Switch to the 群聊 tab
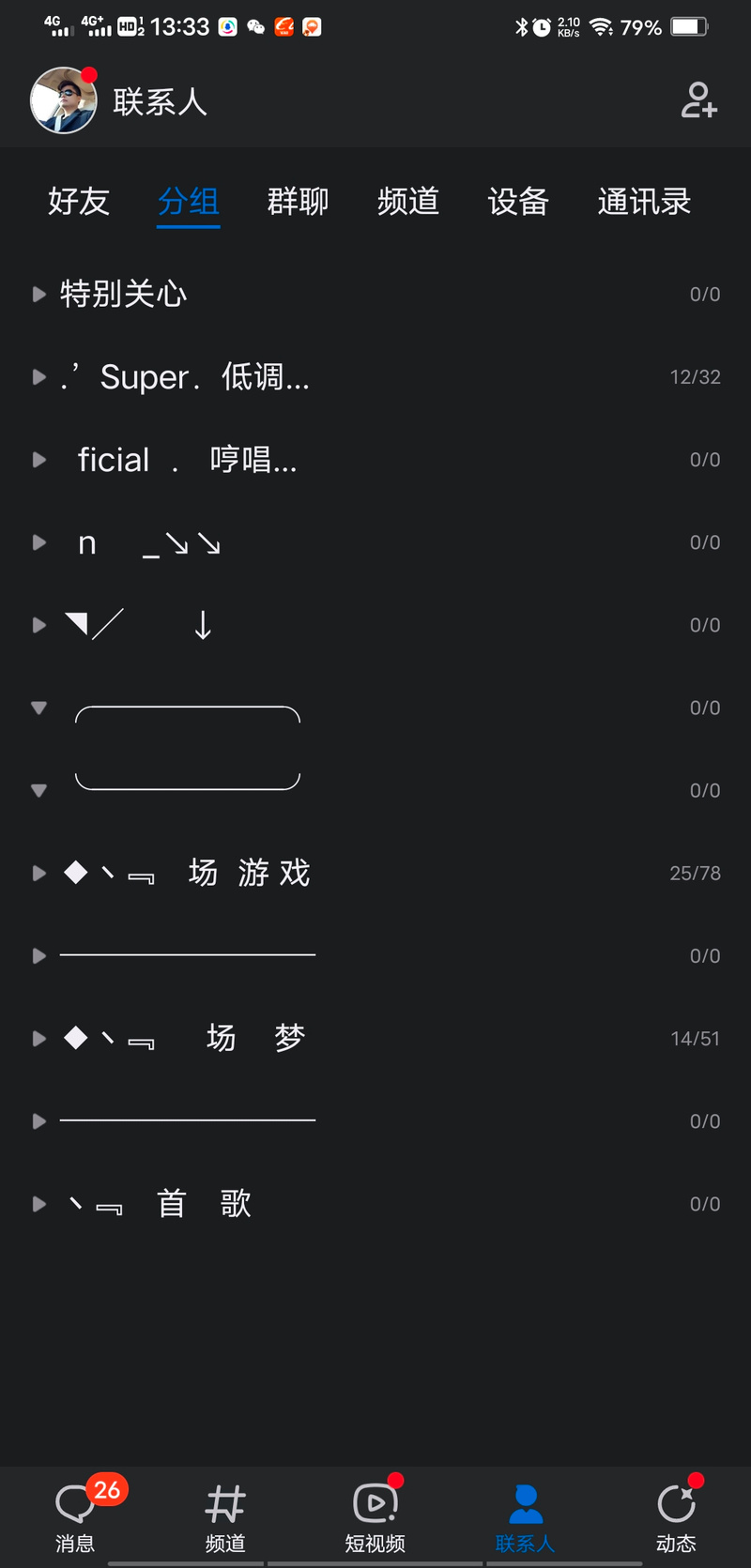The width and height of the screenshot is (751, 1568). click(x=298, y=201)
